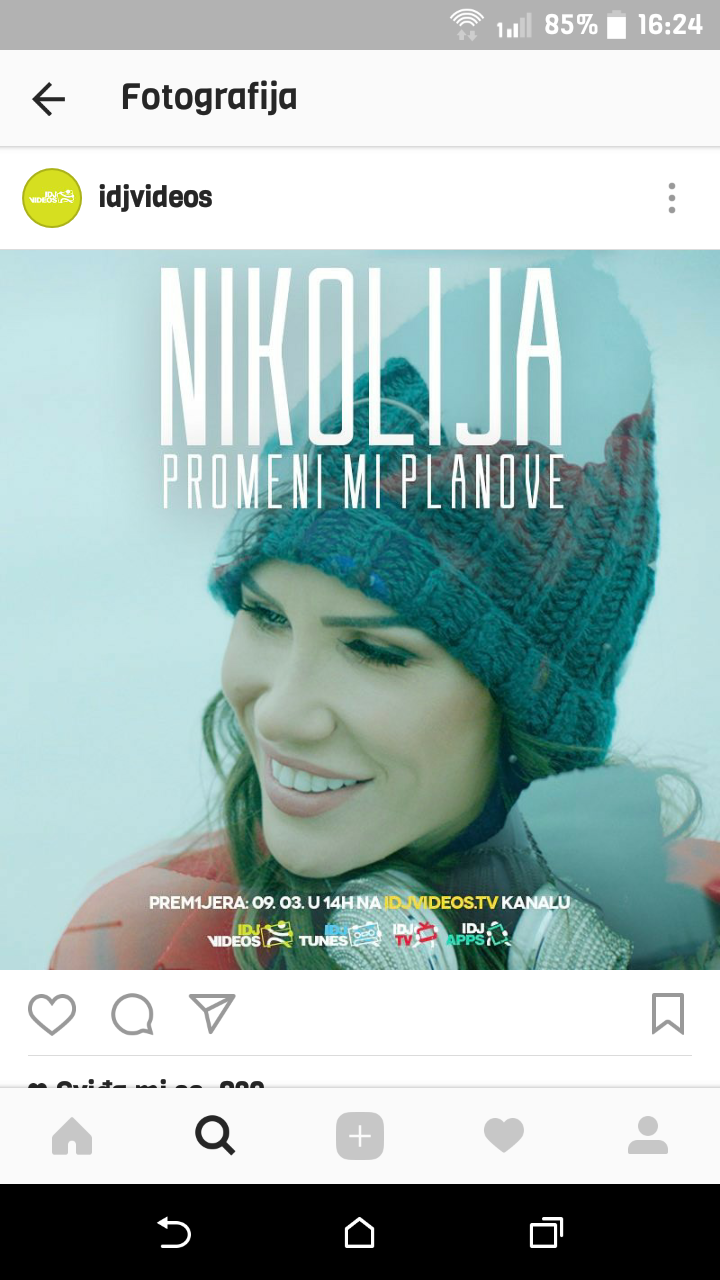Image resolution: width=720 pixels, height=1280 pixels.
Task: Switch to the Profile tab
Action: coord(648,1136)
